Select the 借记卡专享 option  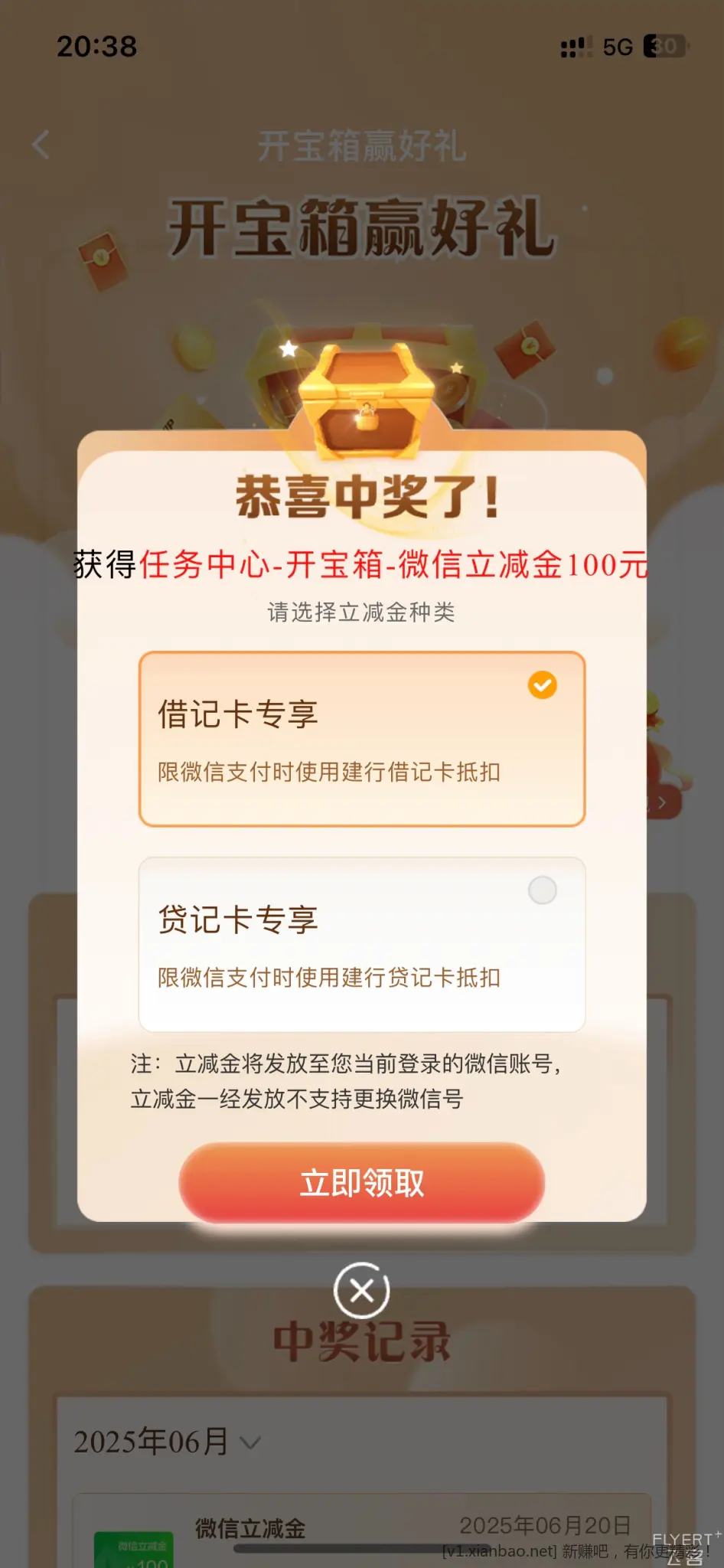click(x=361, y=739)
